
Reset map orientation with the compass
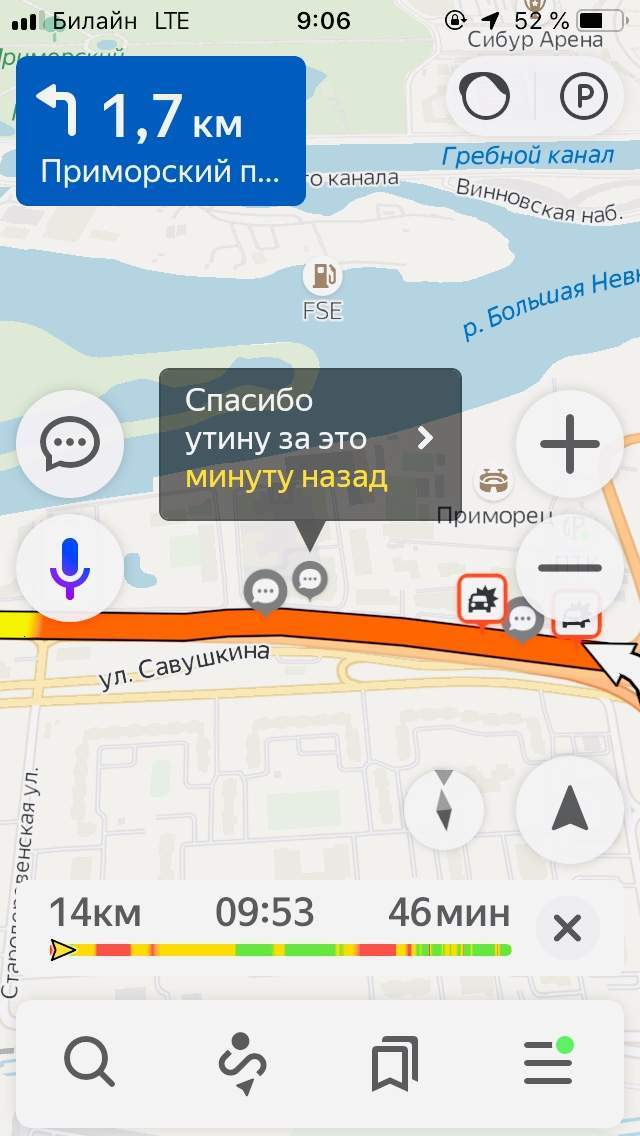coord(444,810)
